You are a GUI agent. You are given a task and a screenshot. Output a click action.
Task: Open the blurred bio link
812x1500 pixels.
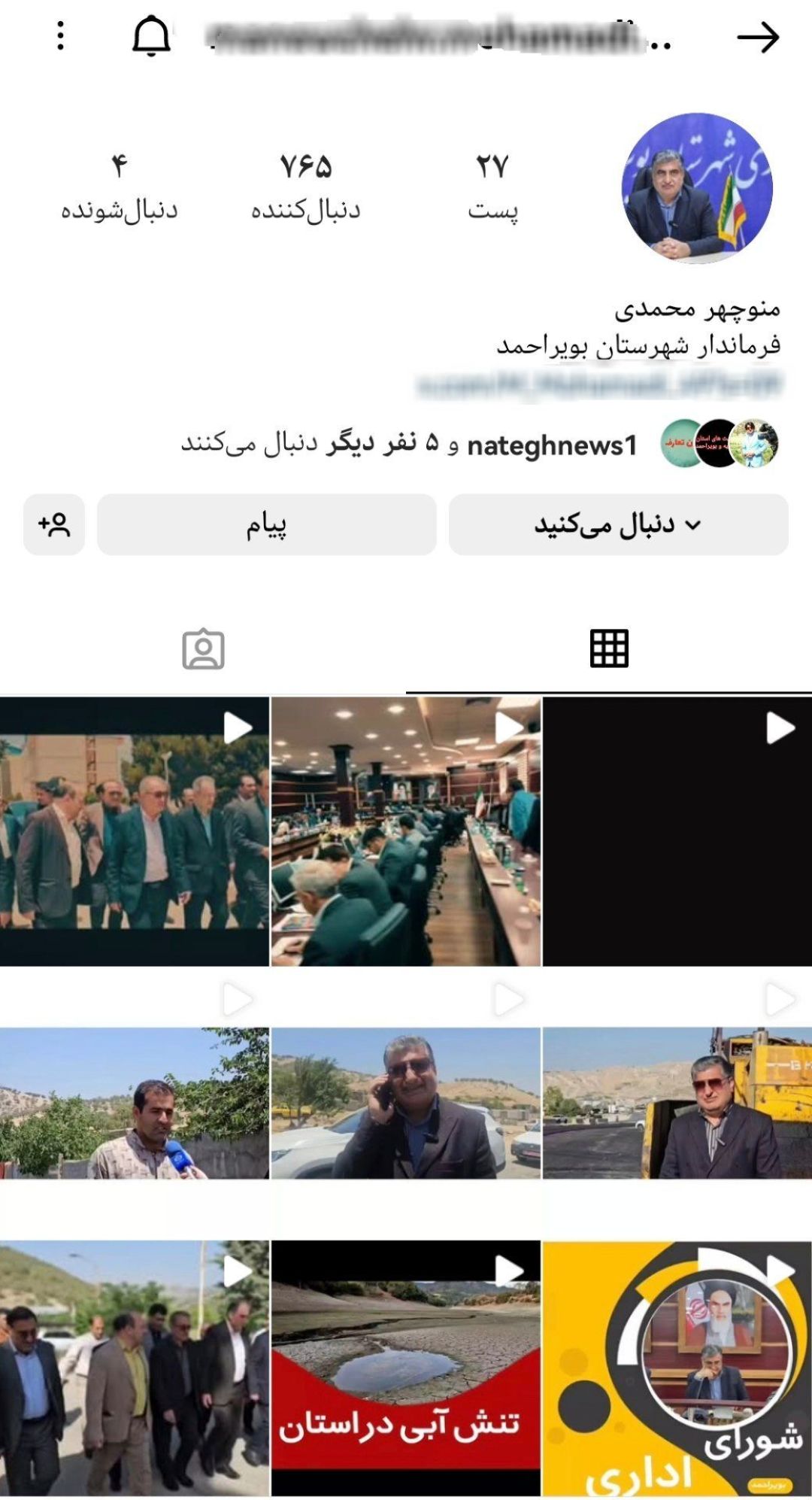(x=599, y=384)
